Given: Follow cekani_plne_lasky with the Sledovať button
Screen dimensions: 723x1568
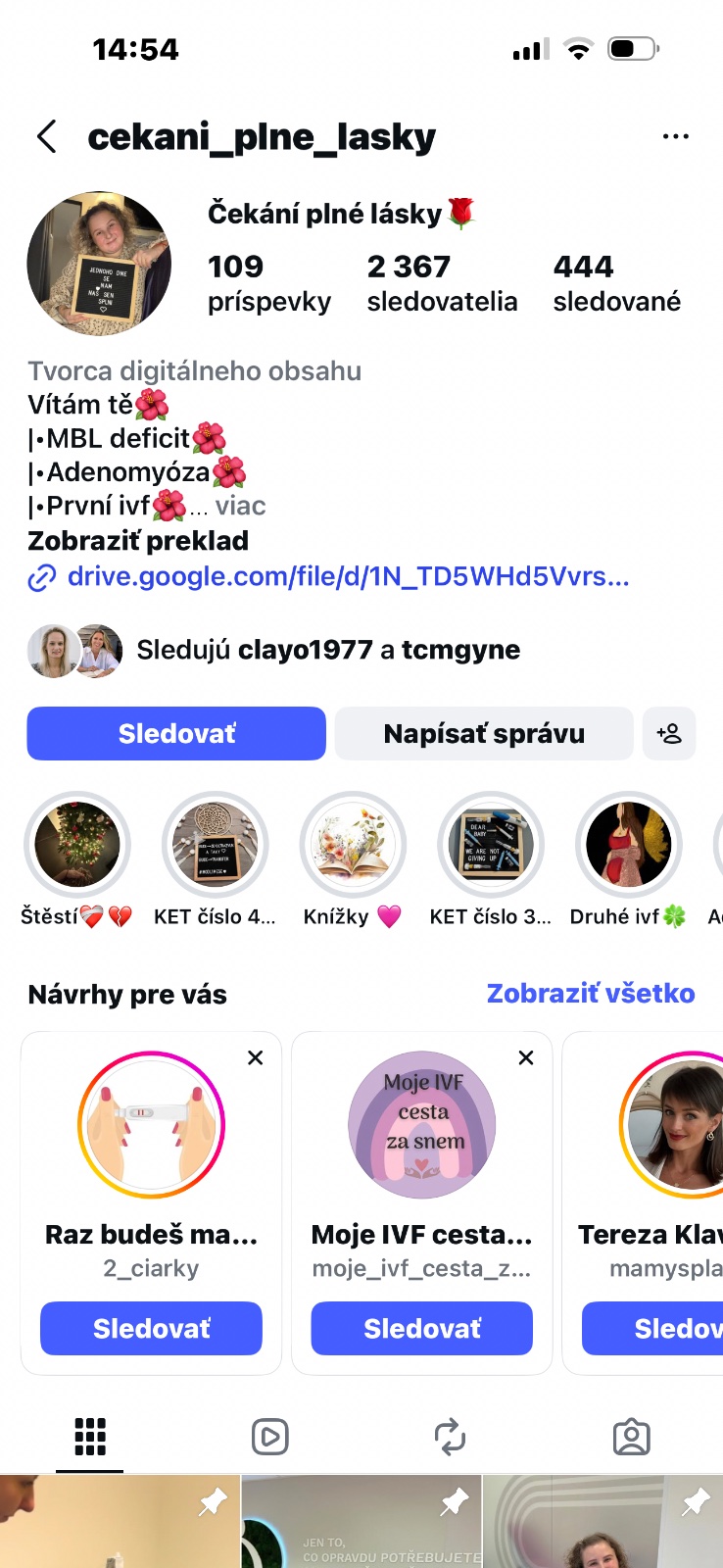Looking at the screenshot, I should [x=176, y=733].
